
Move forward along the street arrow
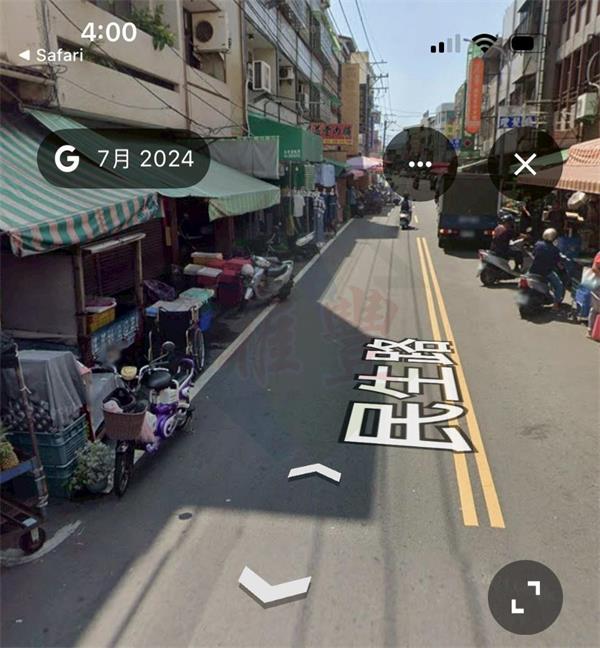click(x=314, y=472)
